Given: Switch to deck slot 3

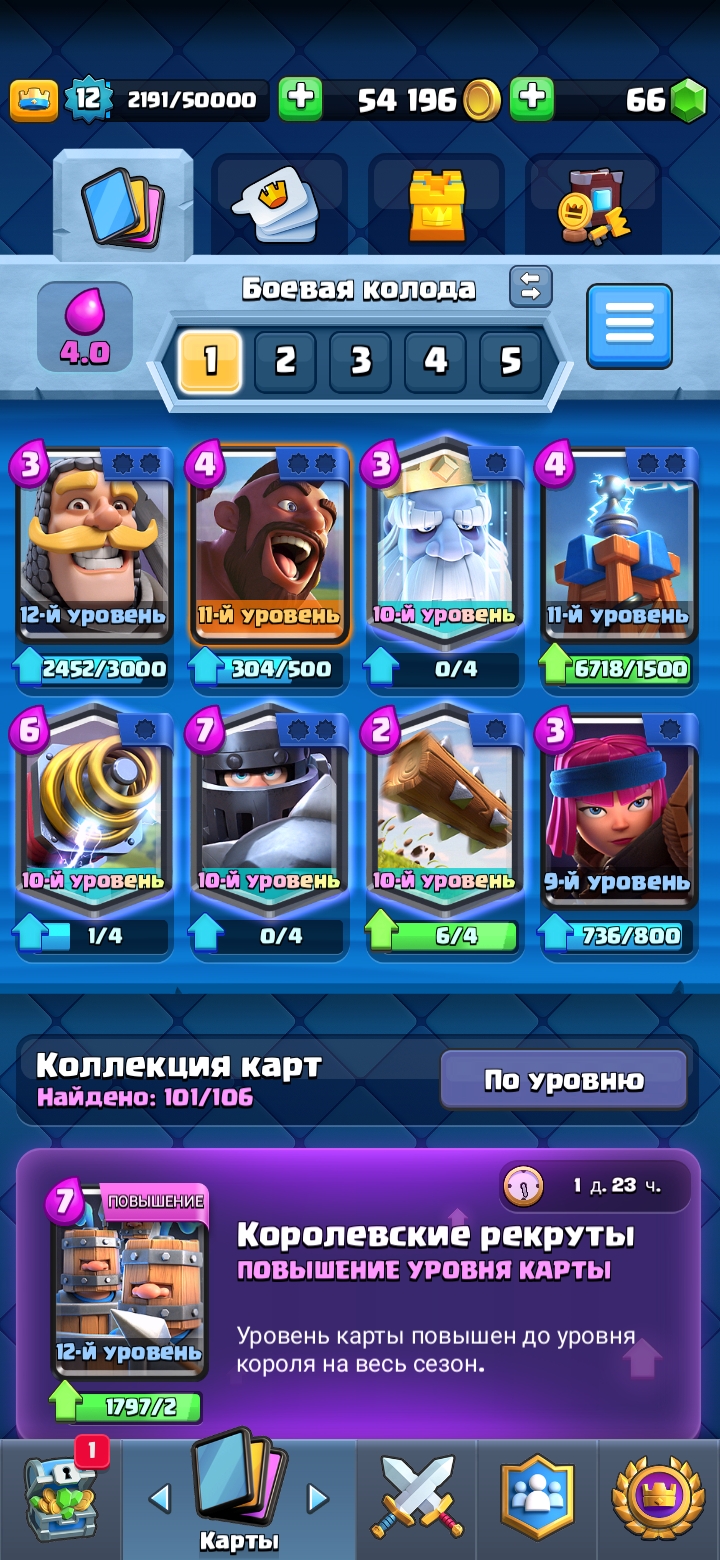Looking at the screenshot, I should tap(360, 361).
